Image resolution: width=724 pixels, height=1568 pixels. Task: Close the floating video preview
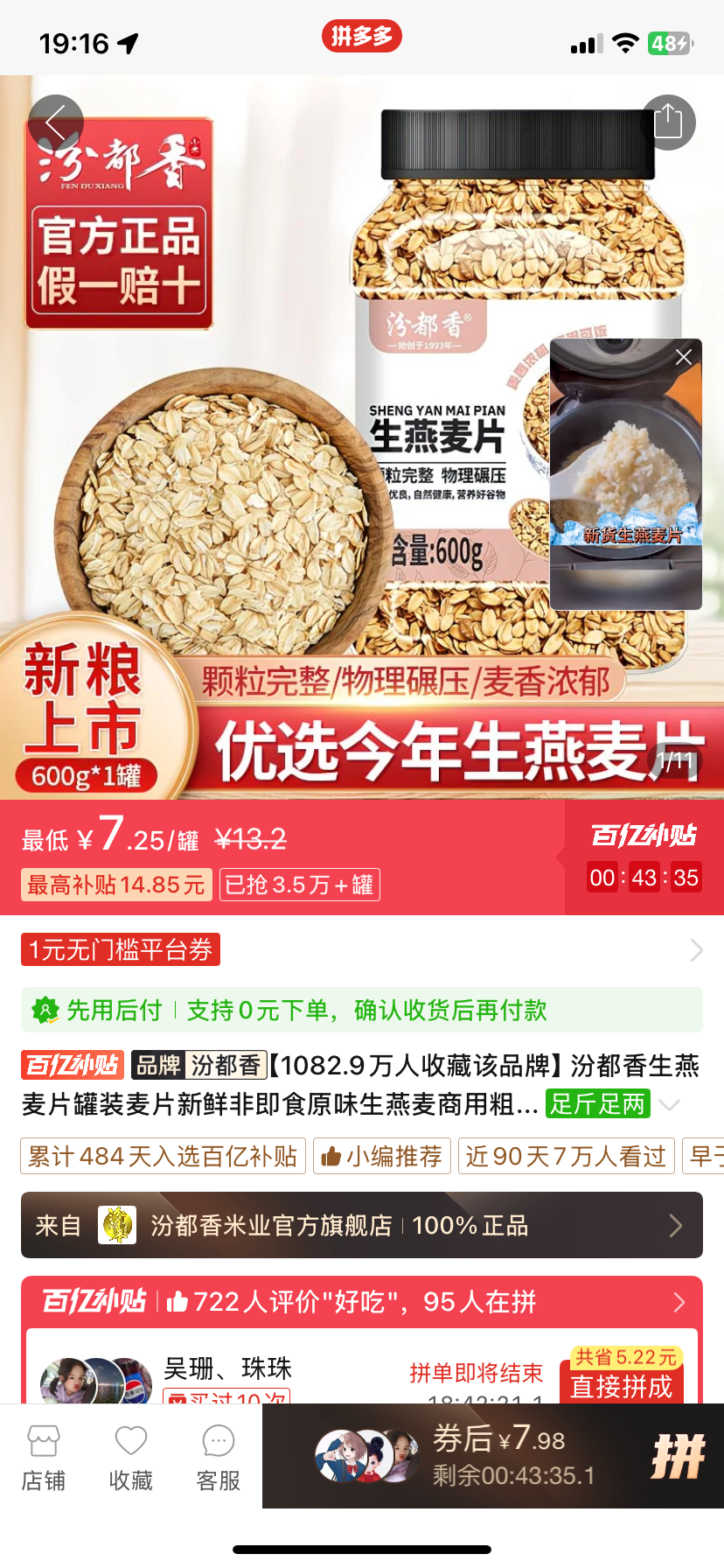684,357
